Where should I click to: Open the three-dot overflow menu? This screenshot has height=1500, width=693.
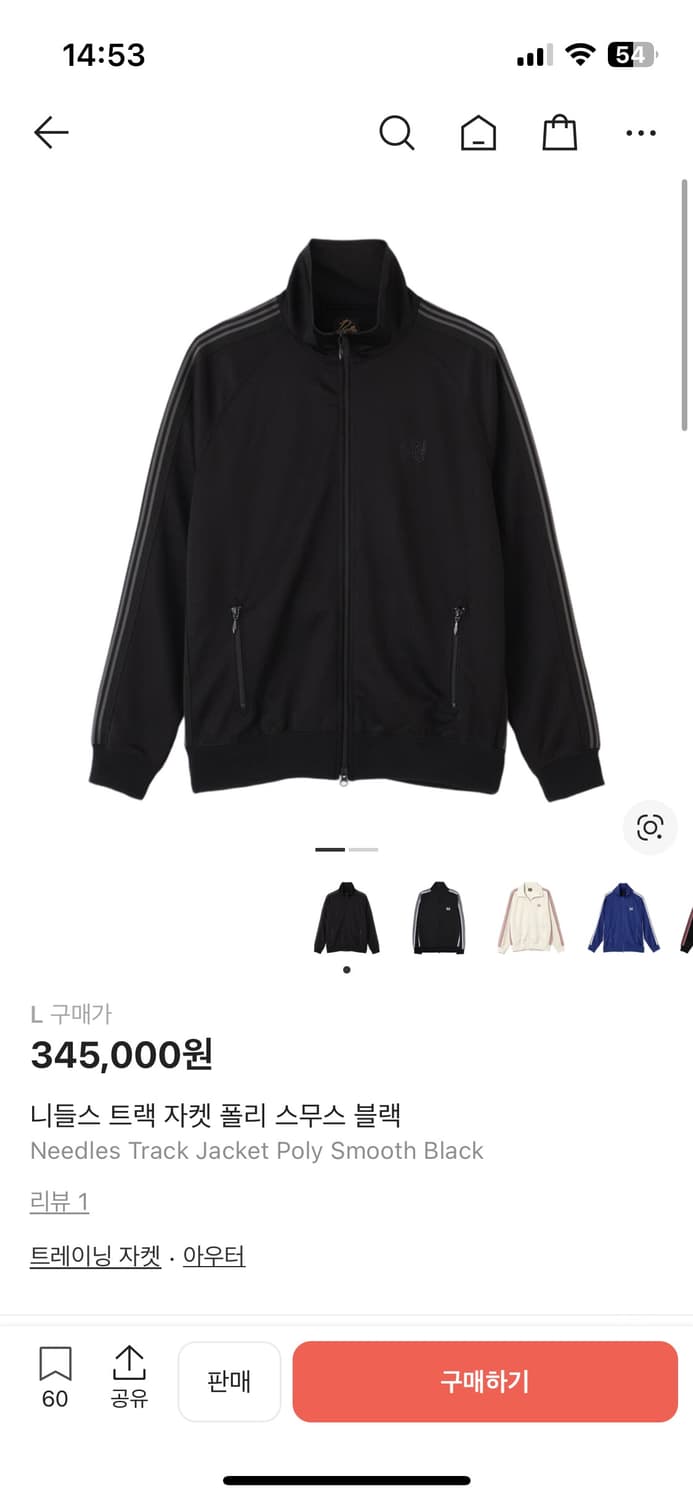(640, 132)
